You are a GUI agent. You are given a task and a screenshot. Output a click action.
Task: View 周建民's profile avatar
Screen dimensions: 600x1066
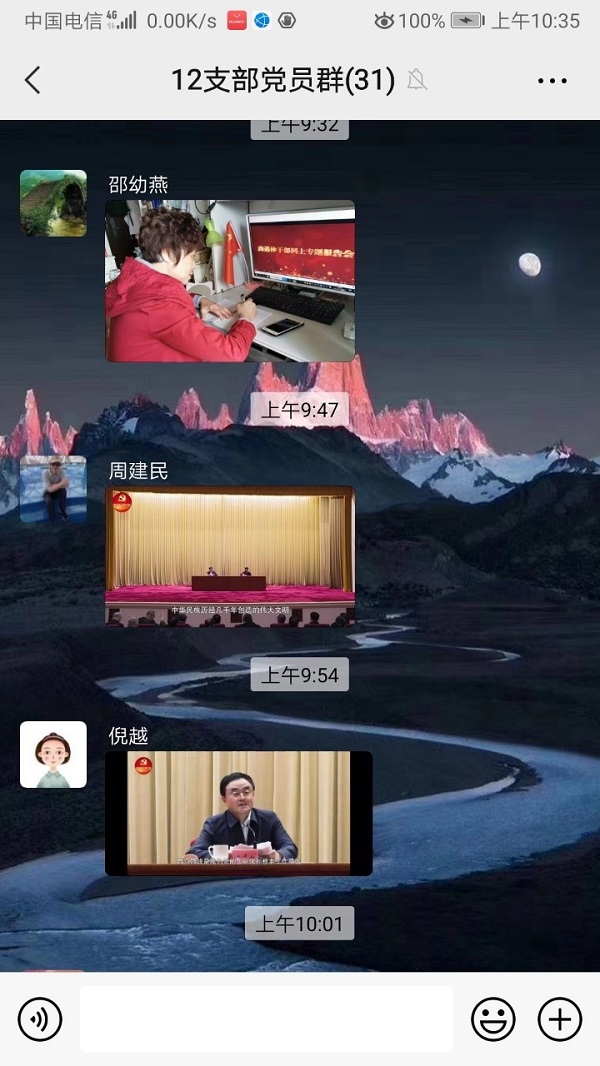point(53,489)
